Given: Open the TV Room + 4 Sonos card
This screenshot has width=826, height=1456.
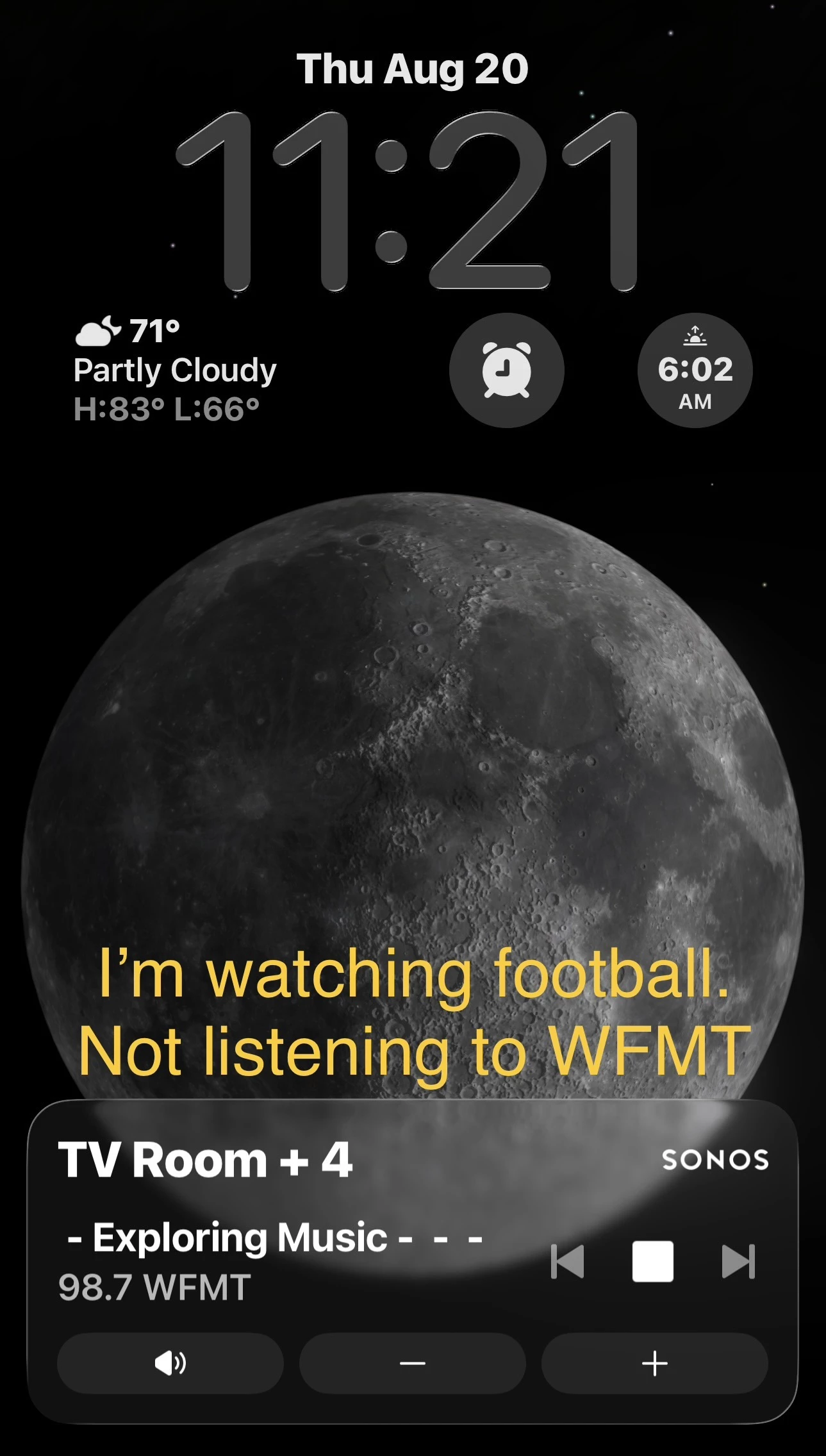Looking at the screenshot, I should 413,1262.
